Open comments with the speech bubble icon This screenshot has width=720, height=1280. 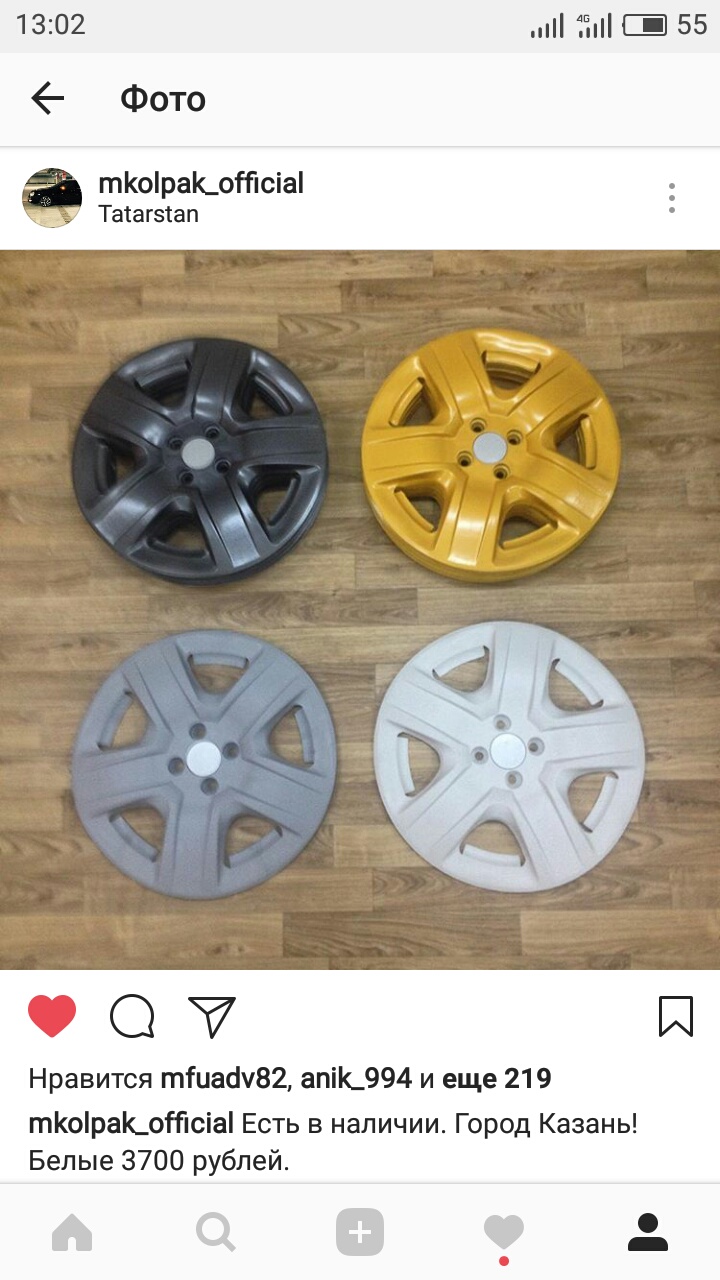coord(132,1017)
